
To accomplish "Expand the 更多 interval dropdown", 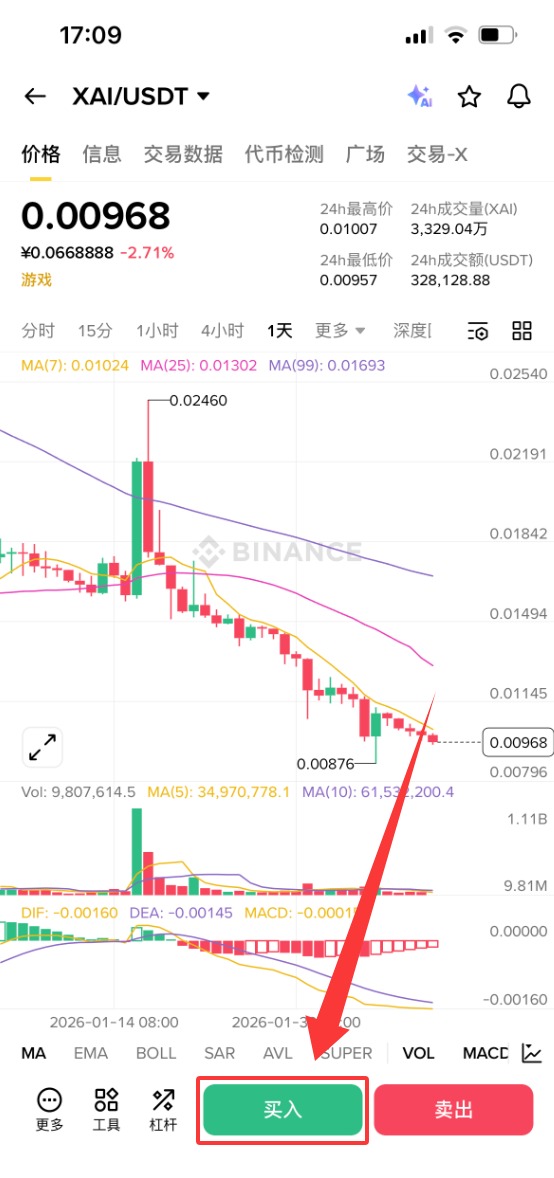I will point(340,330).
